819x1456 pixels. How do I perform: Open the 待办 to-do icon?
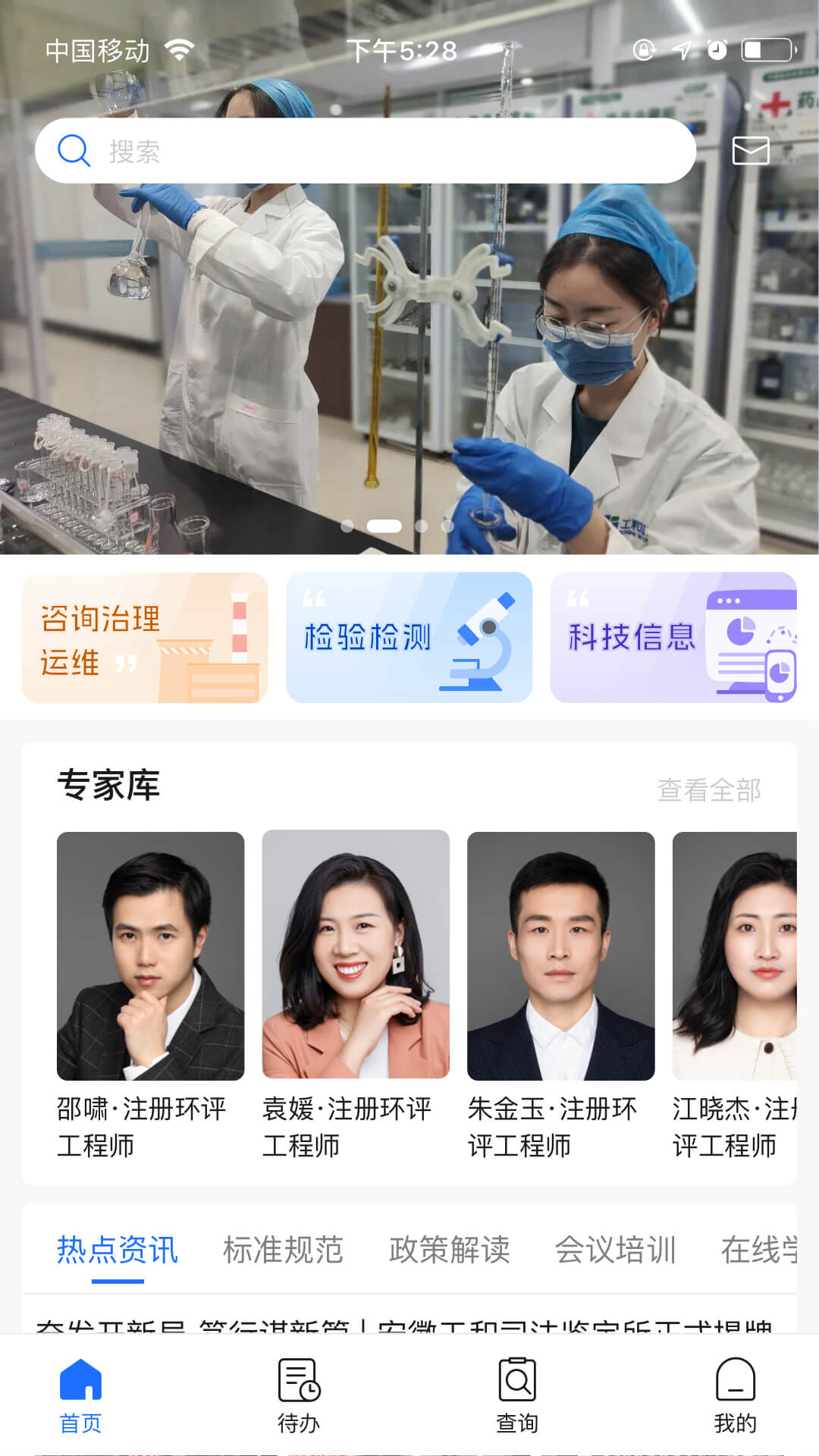coord(298,1385)
